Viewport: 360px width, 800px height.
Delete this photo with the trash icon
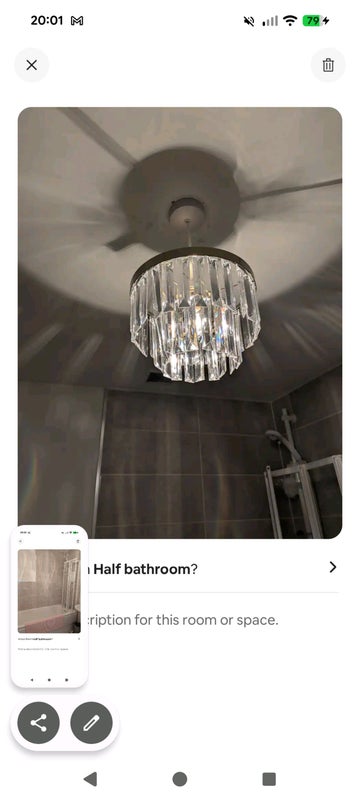pyautogui.click(x=328, y=65)
